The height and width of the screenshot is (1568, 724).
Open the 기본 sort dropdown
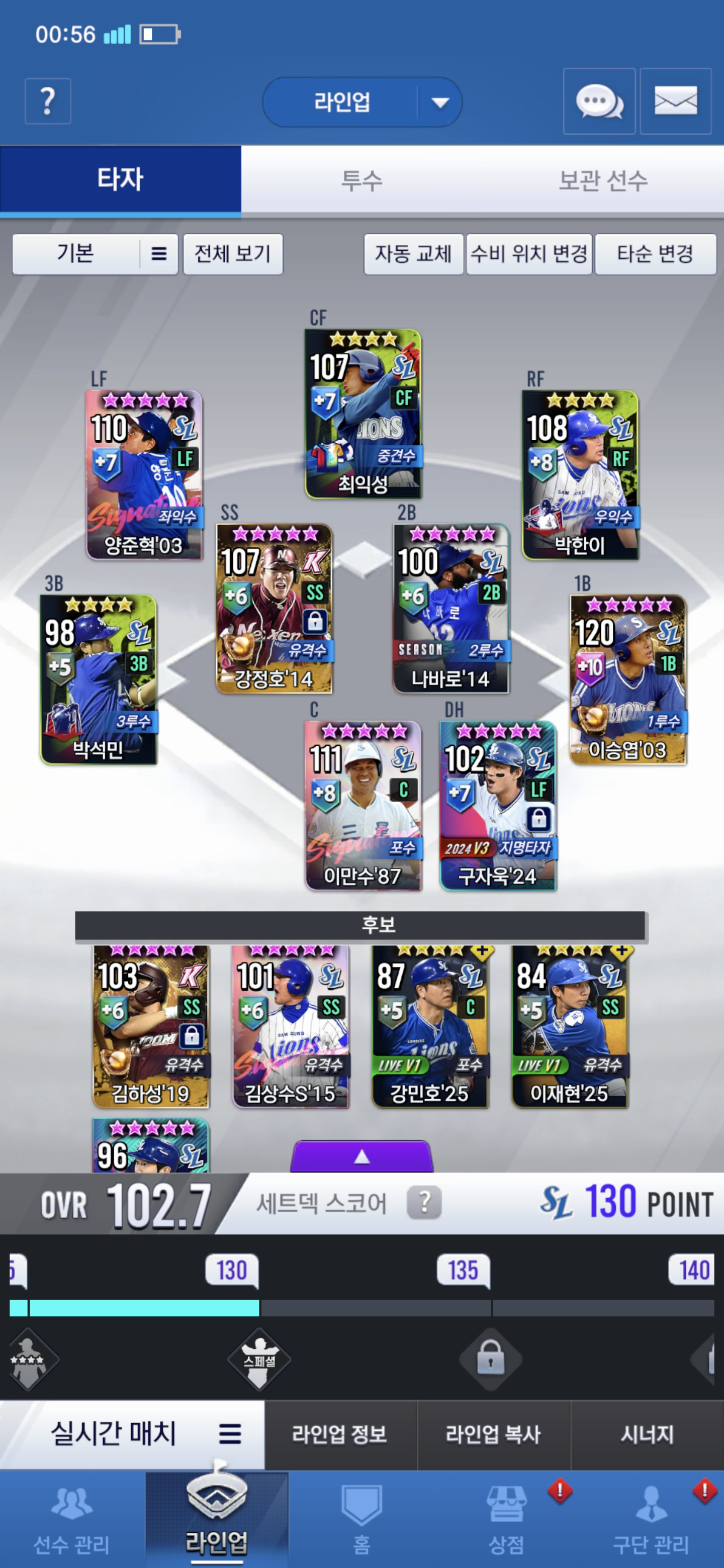tap(95, 254)
